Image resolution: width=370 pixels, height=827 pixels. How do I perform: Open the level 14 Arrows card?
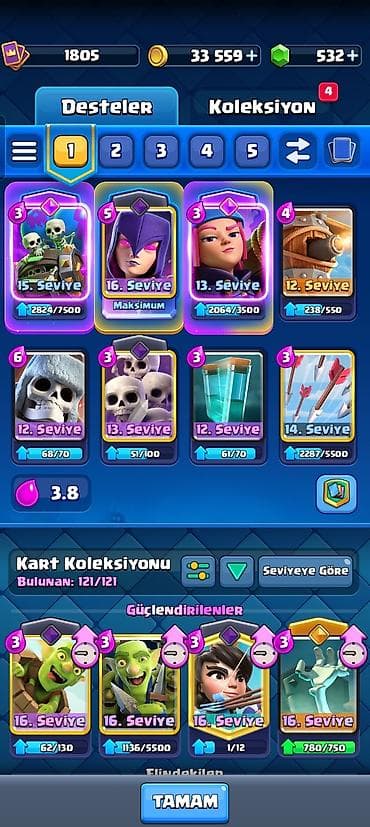pos(318,406)
